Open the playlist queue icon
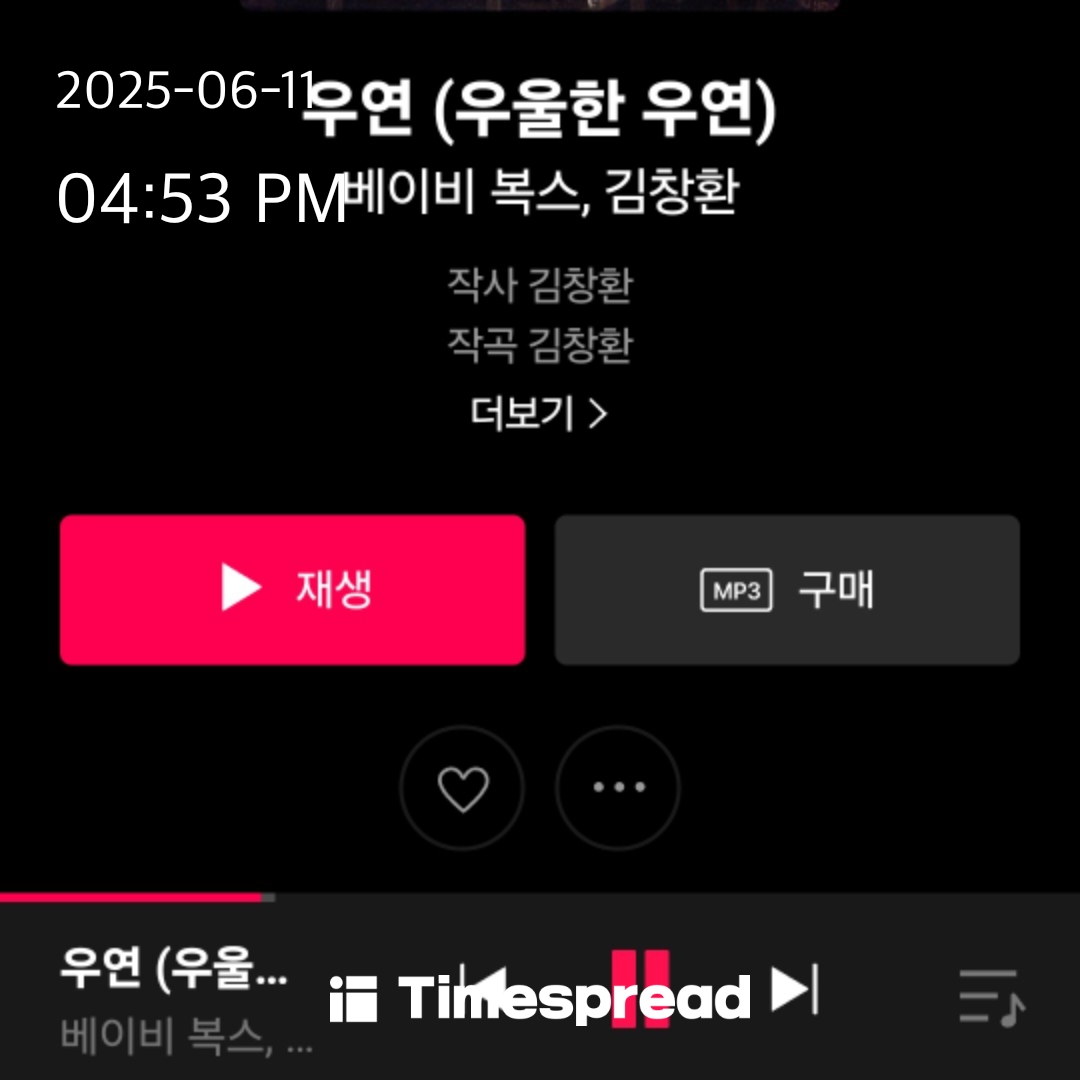The height and width of the screenshot is (1080, 1080). (x=991, y=996)
